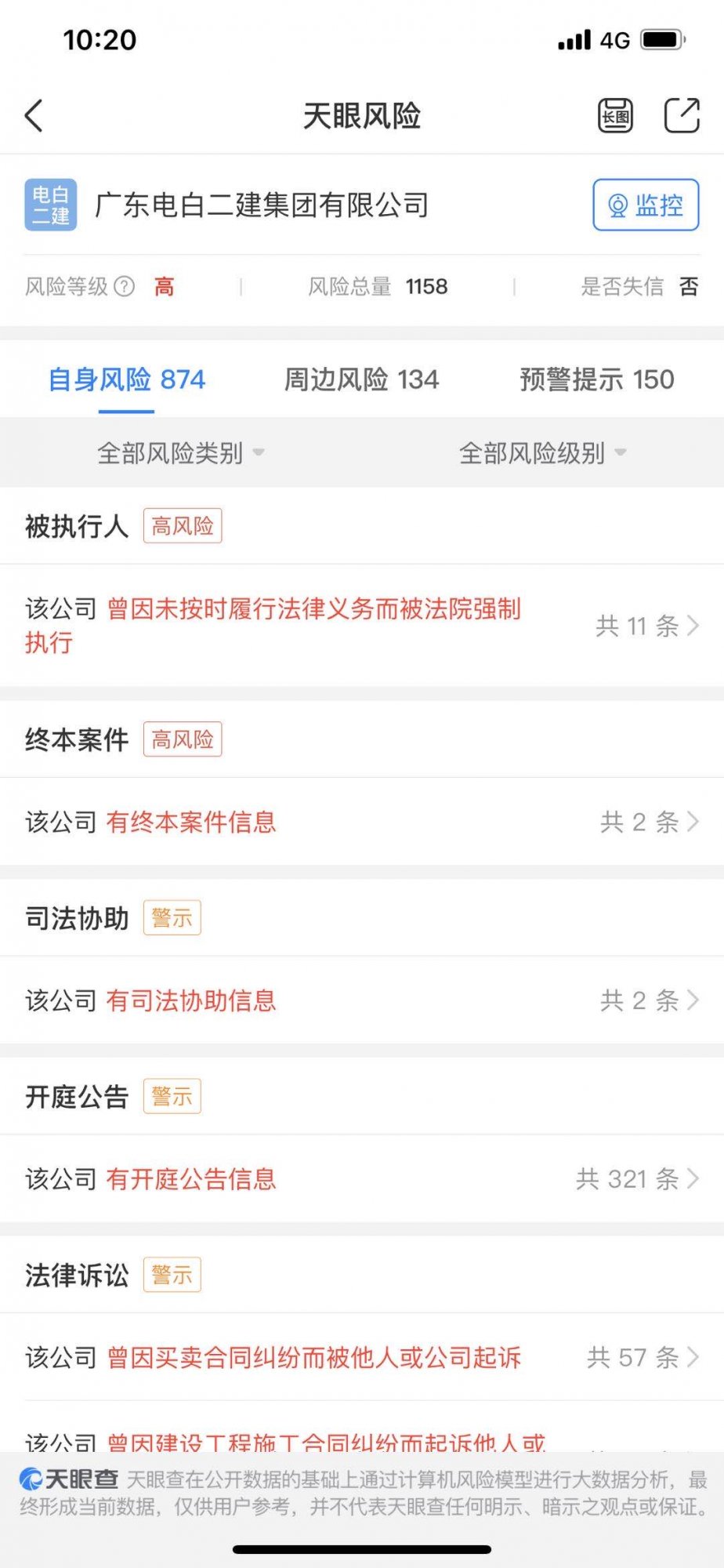Open the 广东电白二建集团有限公司 company header

pyautogui.click(x=262, y=205)
